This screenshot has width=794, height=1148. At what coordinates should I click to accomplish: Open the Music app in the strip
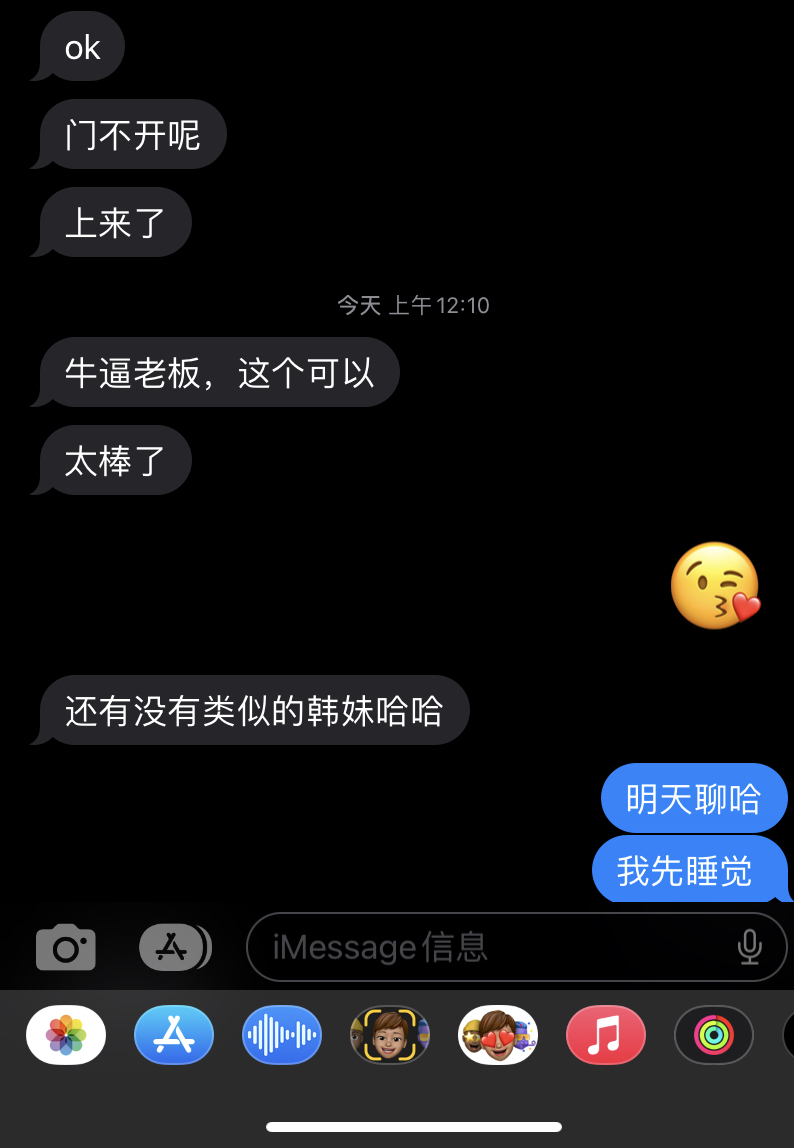(606, 1034)
